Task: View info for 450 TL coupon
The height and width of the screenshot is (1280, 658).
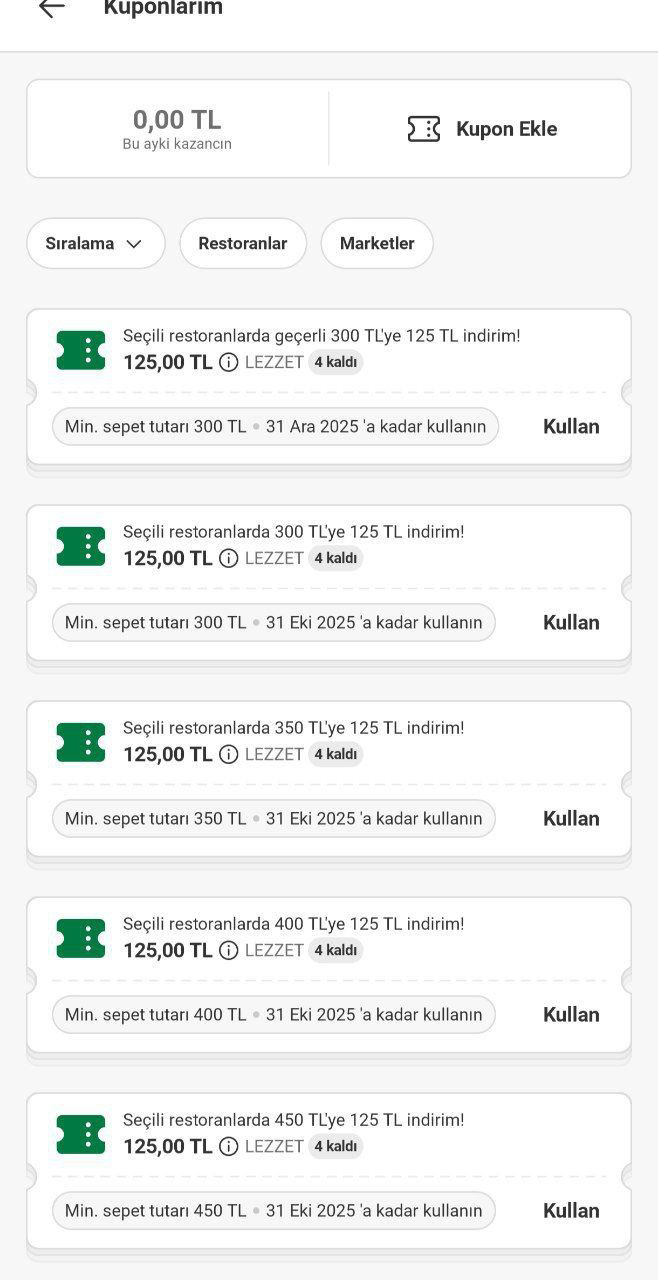Action: pyautogui.click(x=229, y=1146)
